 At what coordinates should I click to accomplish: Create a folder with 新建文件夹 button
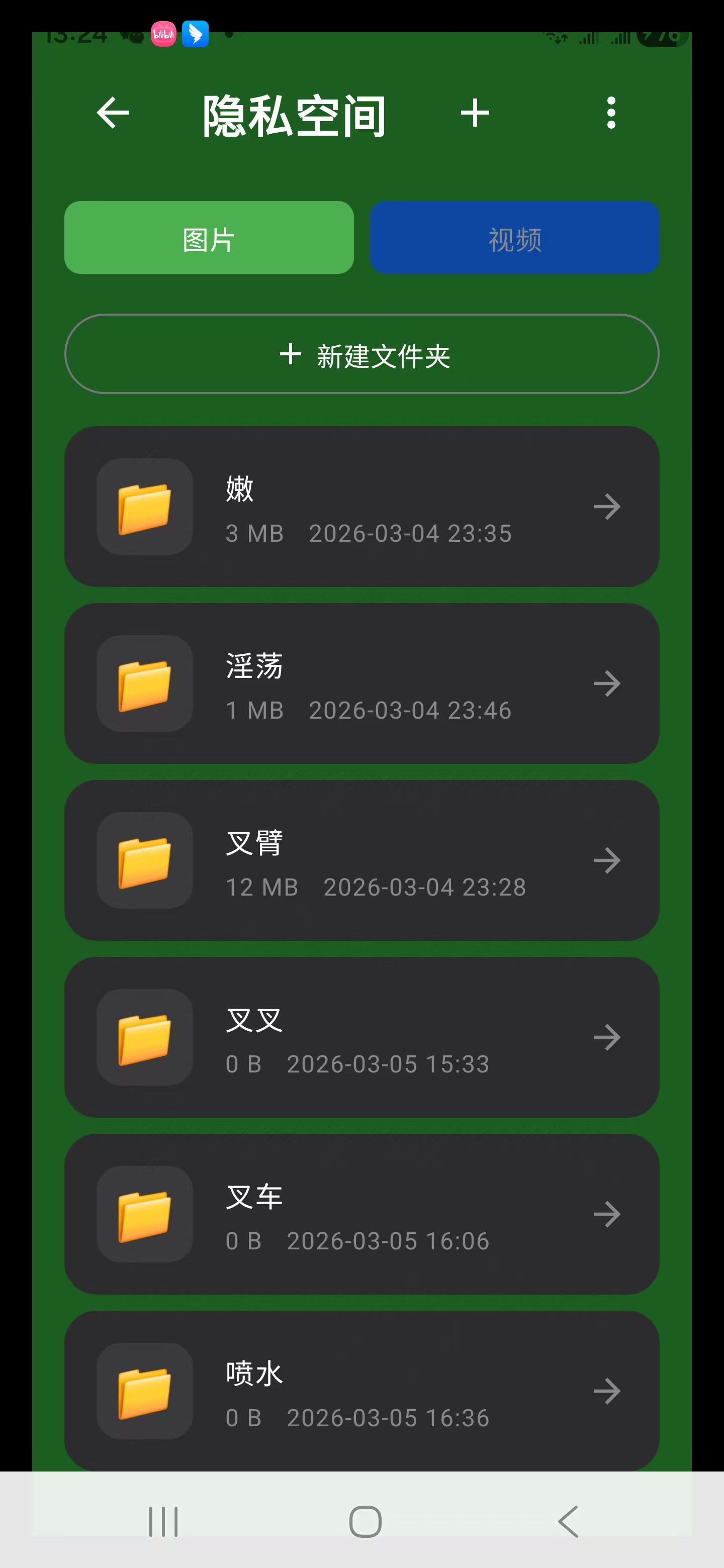click(361, 354)
